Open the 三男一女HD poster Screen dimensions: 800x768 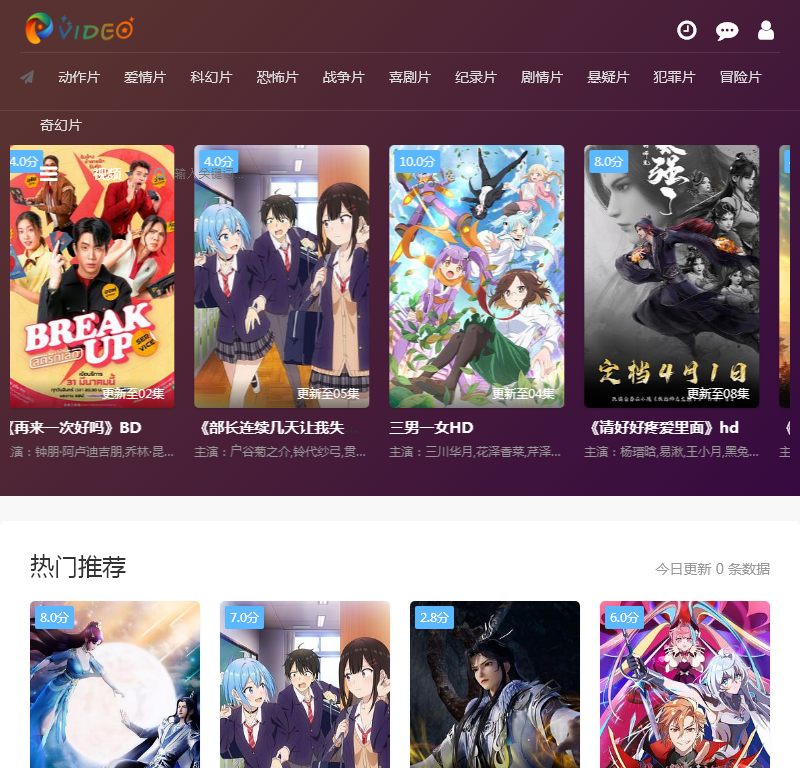pos(476,276)
